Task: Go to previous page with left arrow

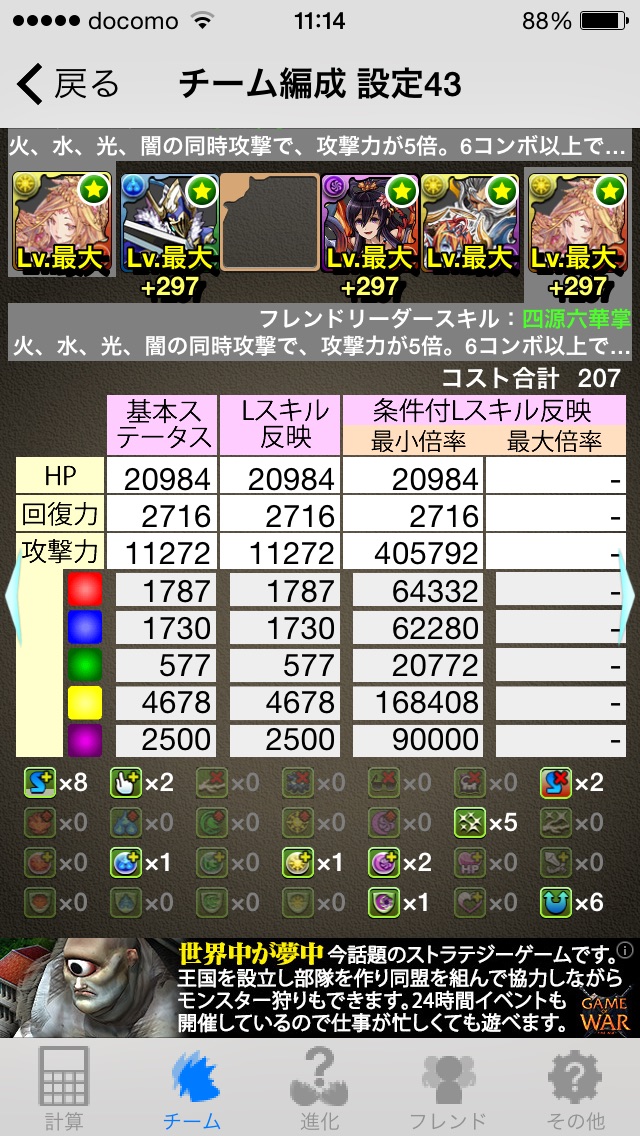Action: pyautogui.click(x=12, y=596)
